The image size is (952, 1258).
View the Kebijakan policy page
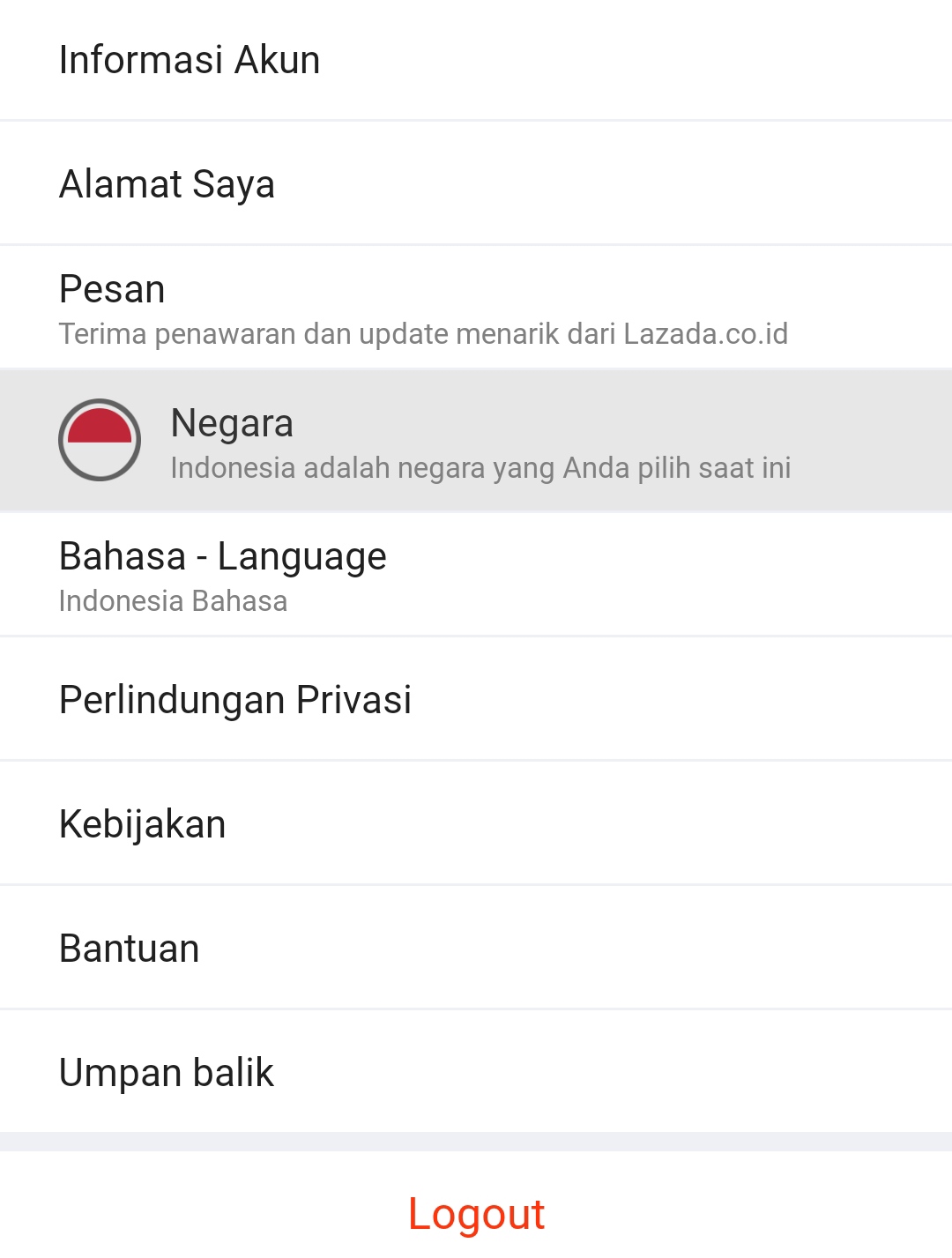click(x=141, y=823)
